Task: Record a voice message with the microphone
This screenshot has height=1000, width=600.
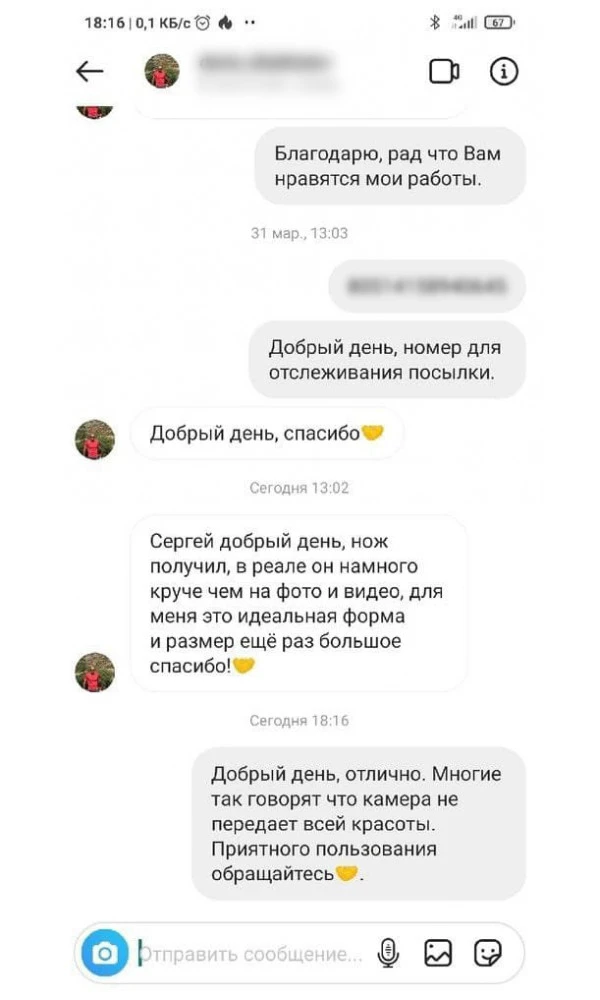Action: (388, 954)
